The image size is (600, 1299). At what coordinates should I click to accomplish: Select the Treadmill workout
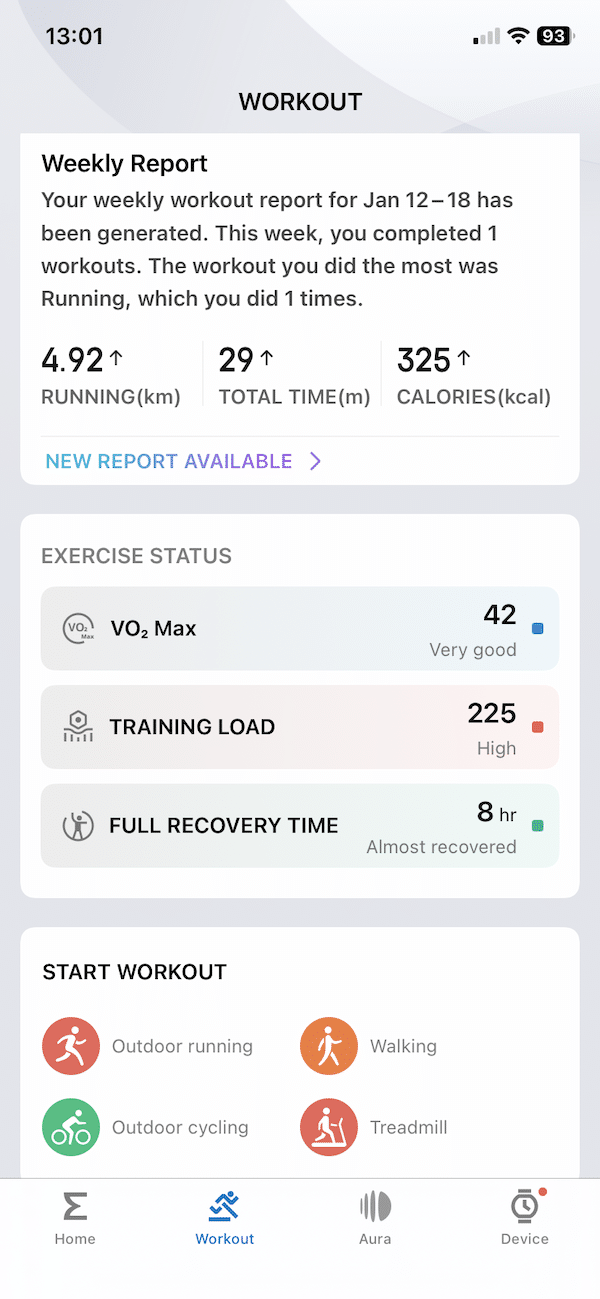click(x=329, y=1127)
